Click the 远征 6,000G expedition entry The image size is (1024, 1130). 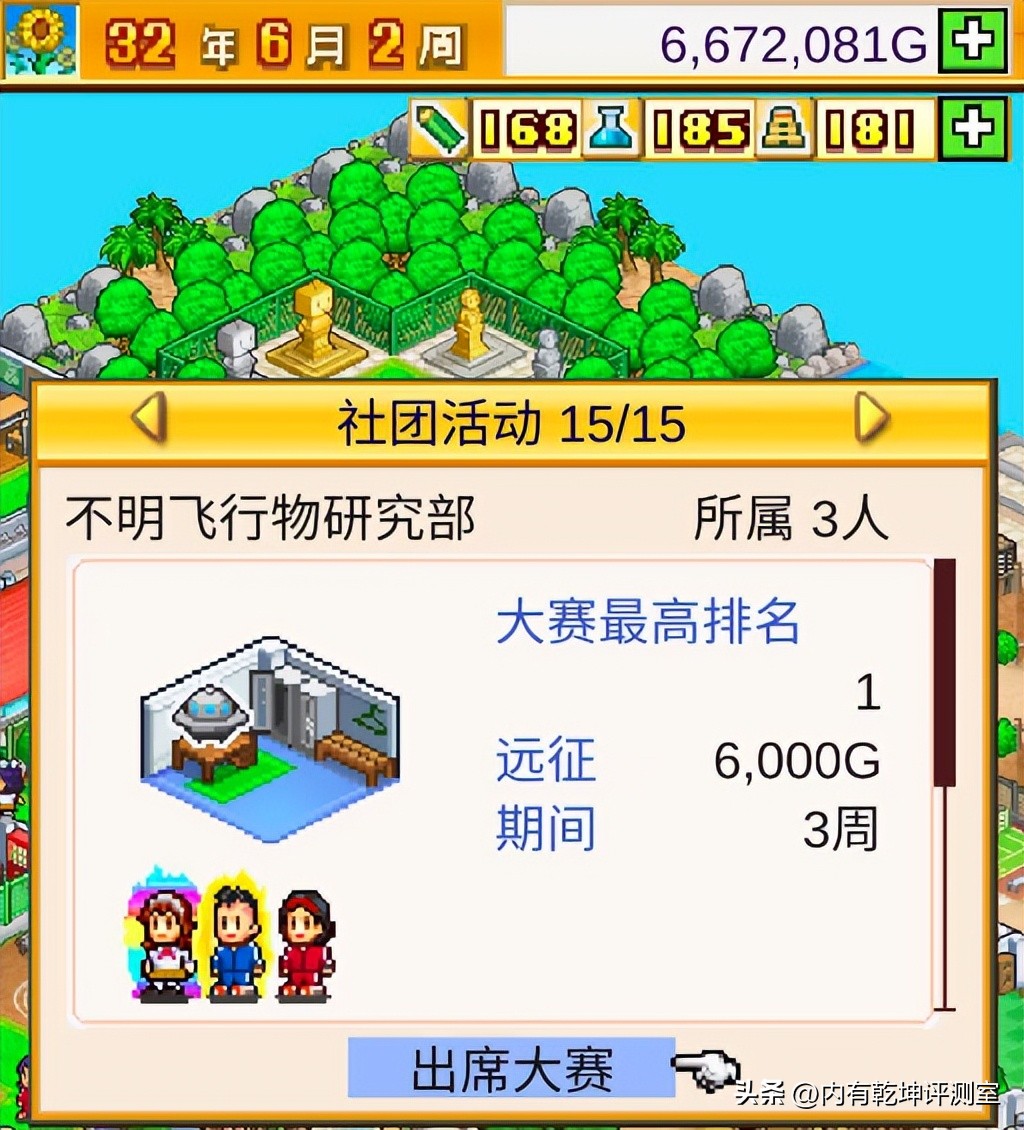[690, 760]
